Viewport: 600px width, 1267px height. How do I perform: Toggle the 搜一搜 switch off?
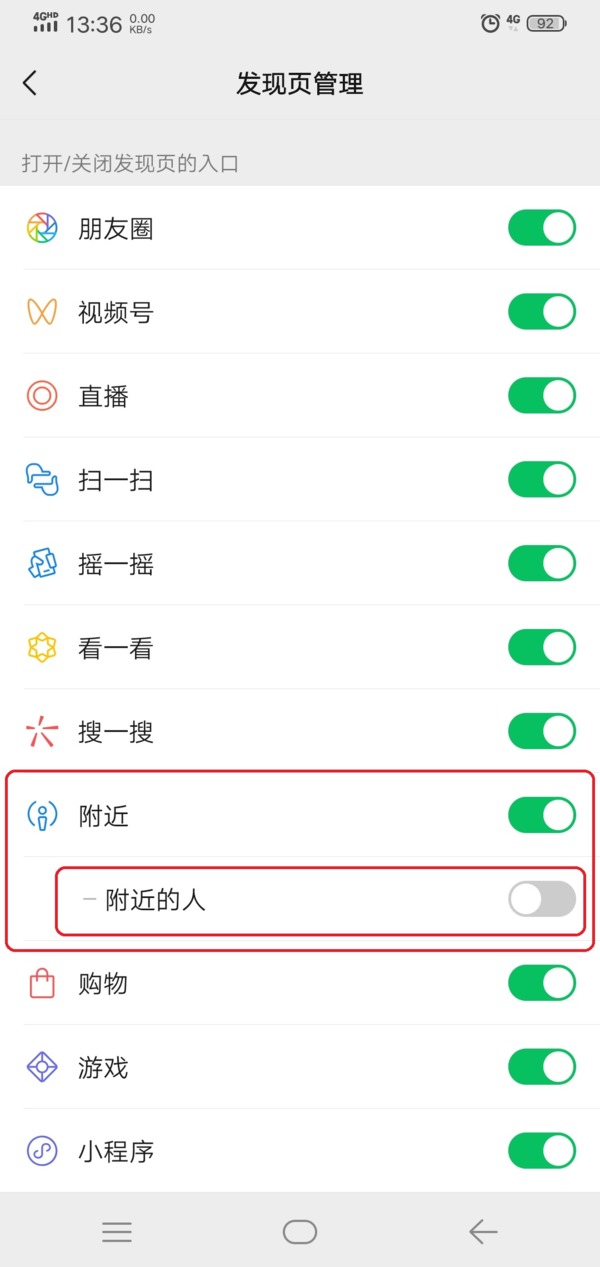[x=542, y=732]
